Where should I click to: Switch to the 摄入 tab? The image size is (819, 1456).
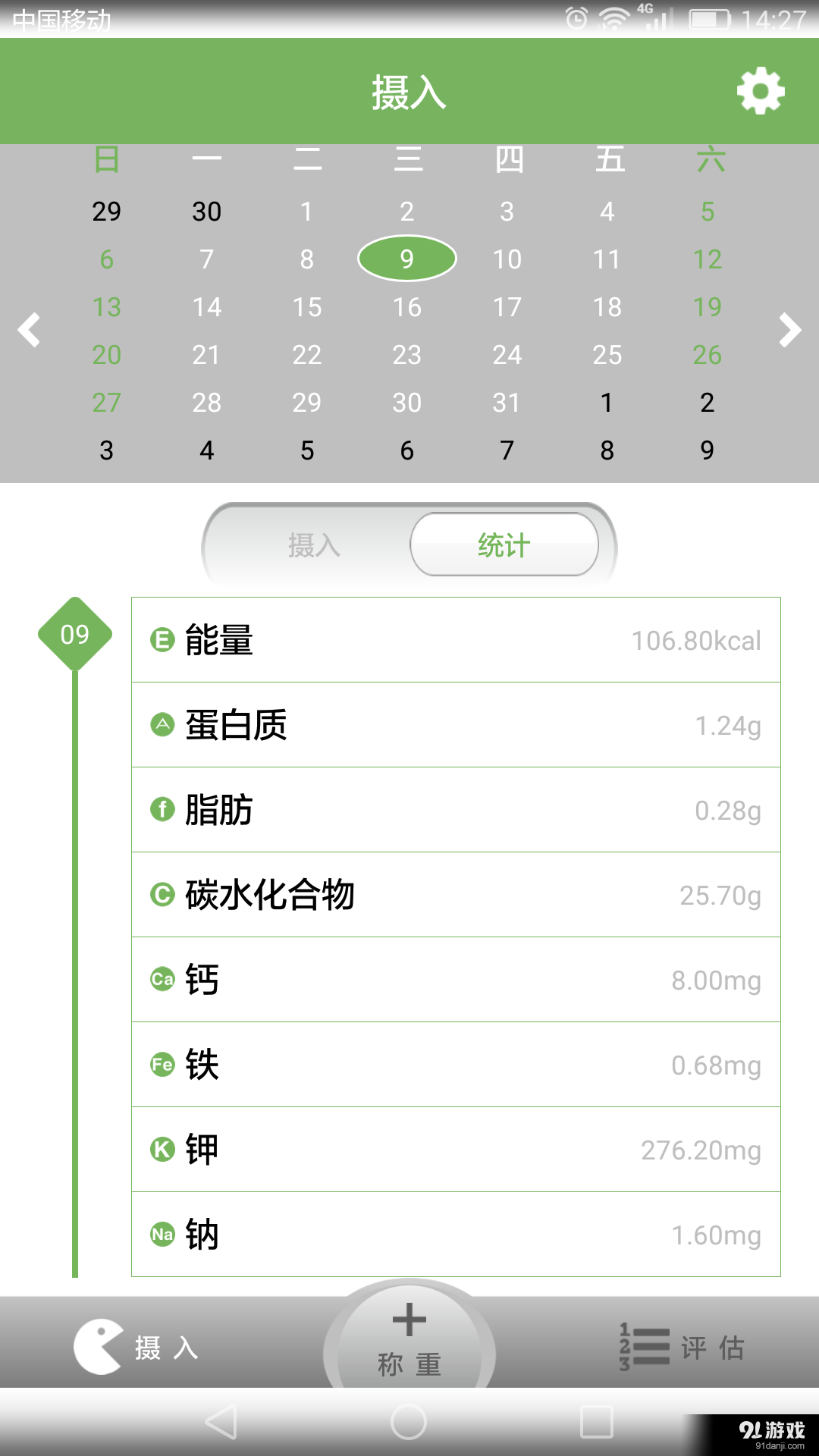pos(315,544)
